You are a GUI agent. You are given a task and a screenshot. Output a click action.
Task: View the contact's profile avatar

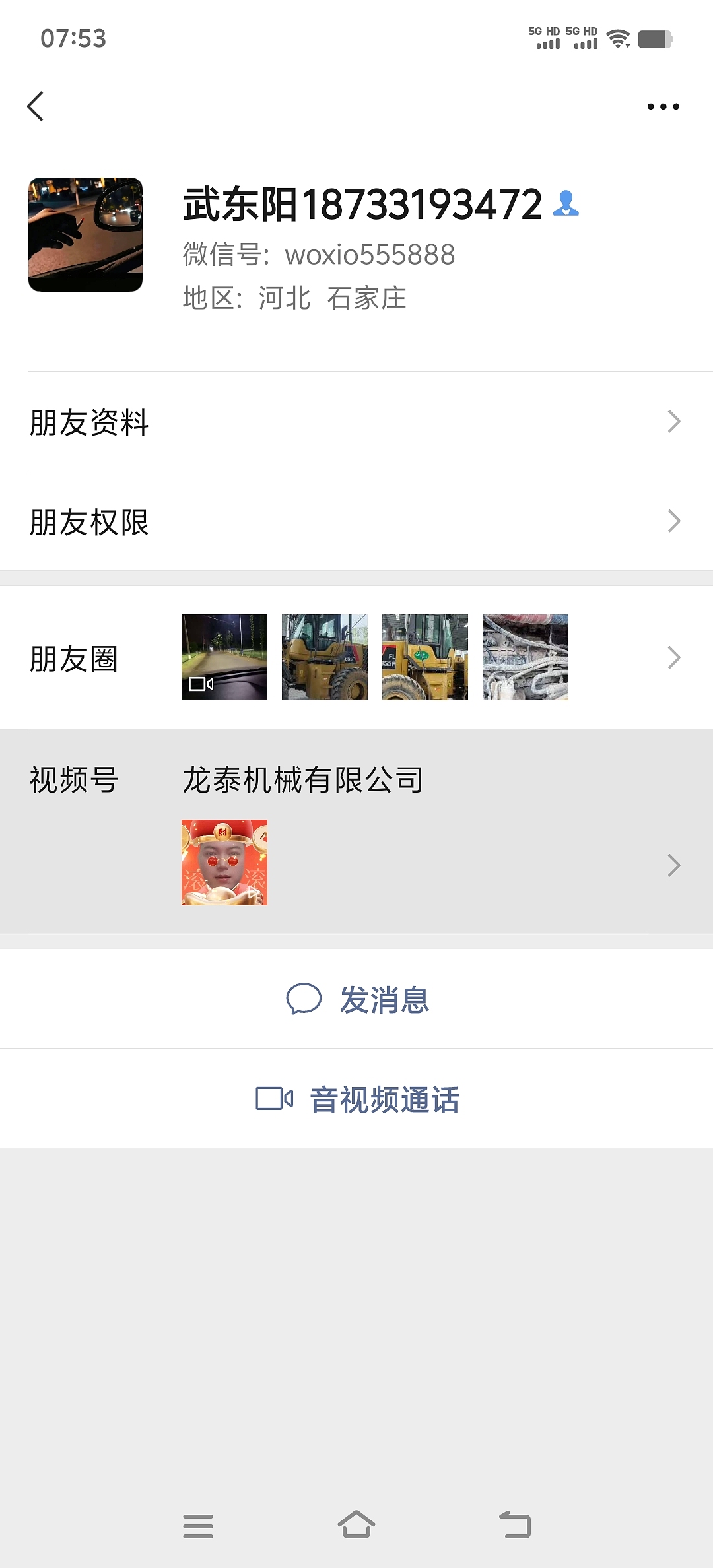coord(85,234)
